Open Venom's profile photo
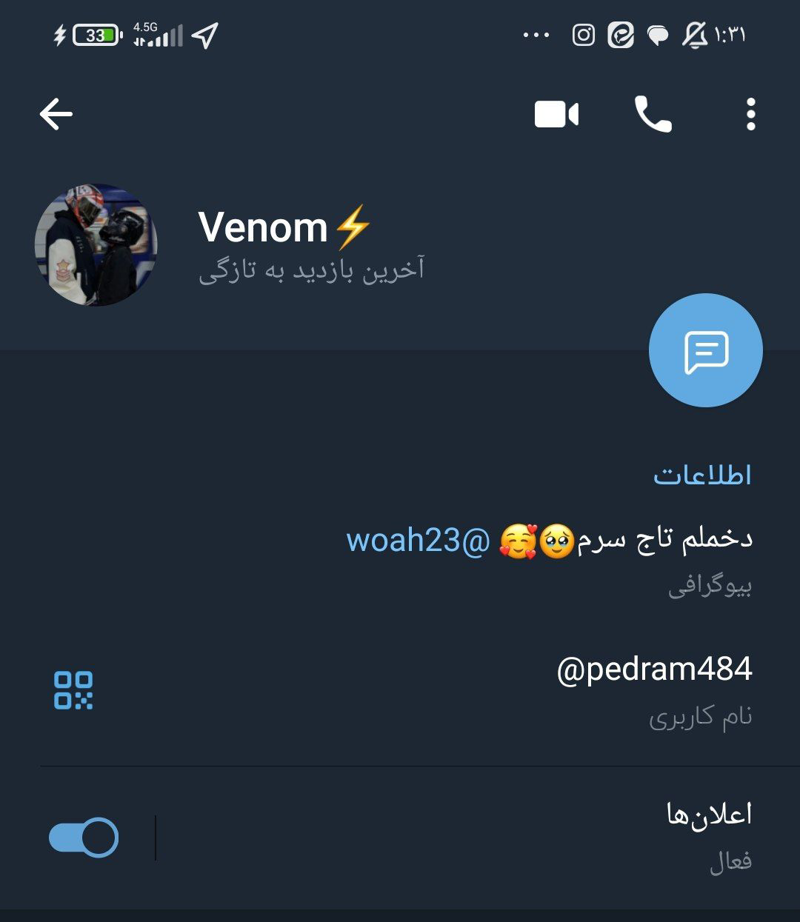Screen dimensions: 800x922 (96, 245)
